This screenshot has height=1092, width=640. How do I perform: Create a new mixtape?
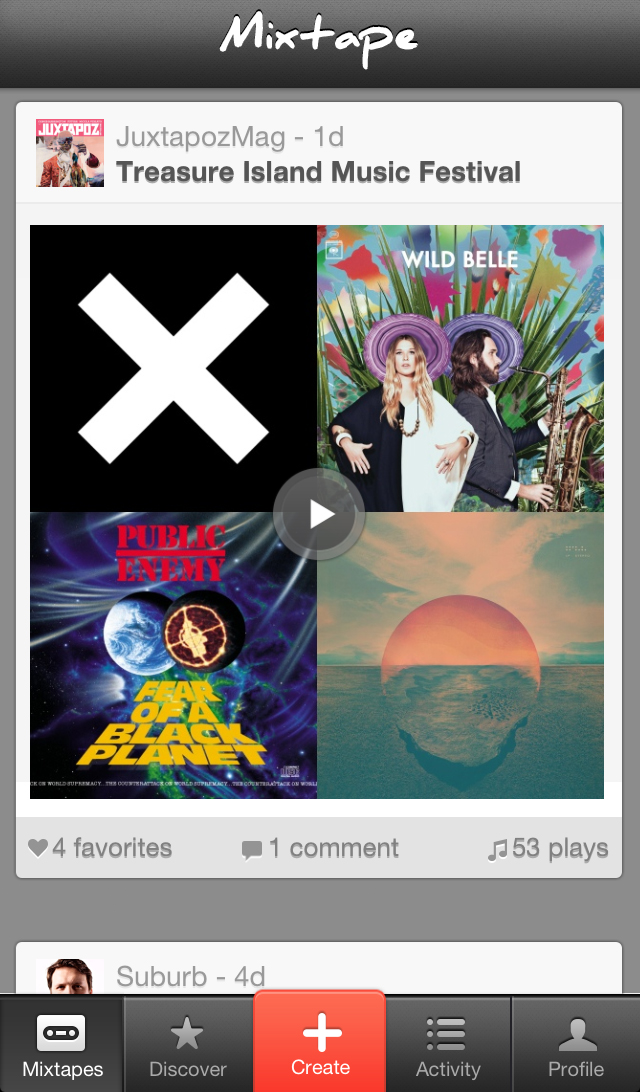[x=320, y=1045]
